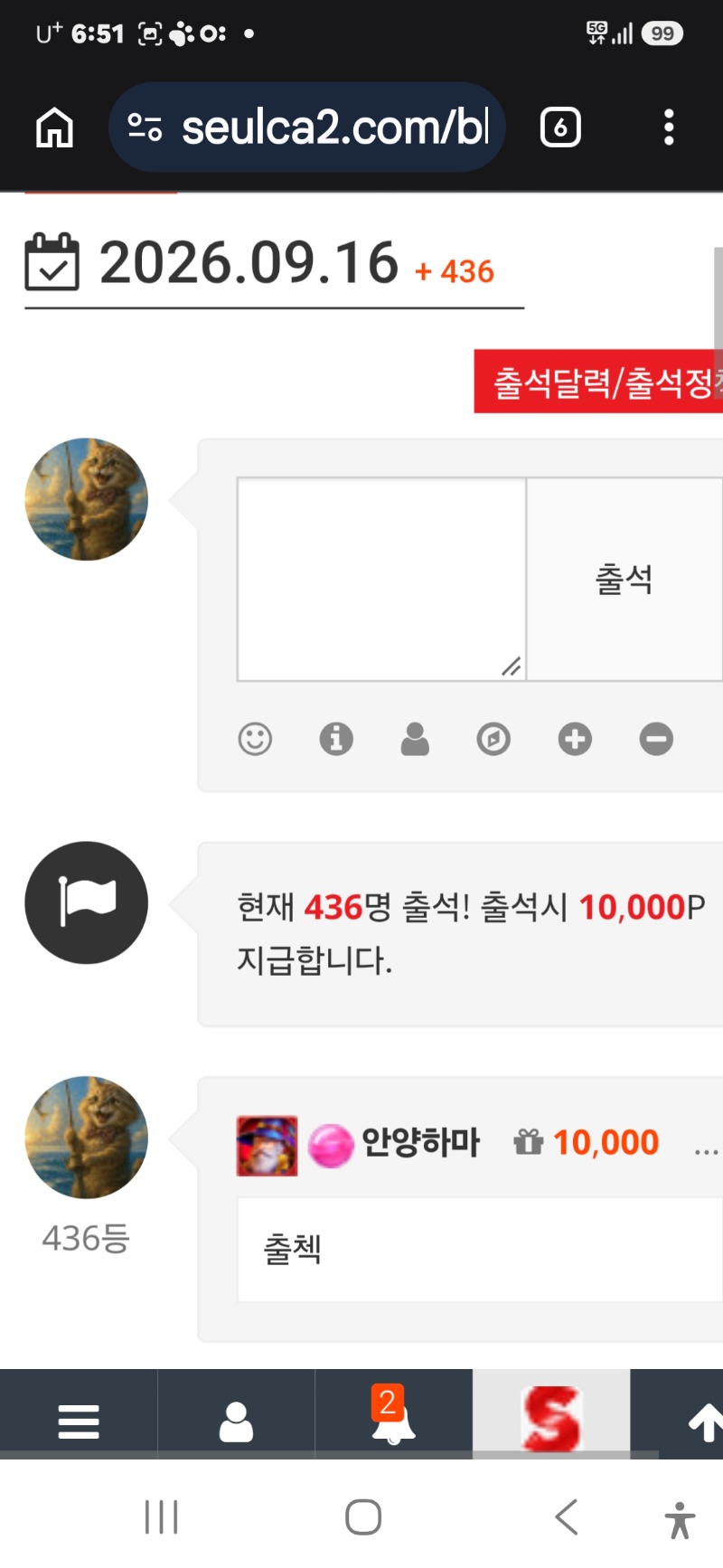Image resolution: width=723 pixels, height=1568 pixels.
Task: Shrink the text box with the minus icon
Action: tap(656, 739)
